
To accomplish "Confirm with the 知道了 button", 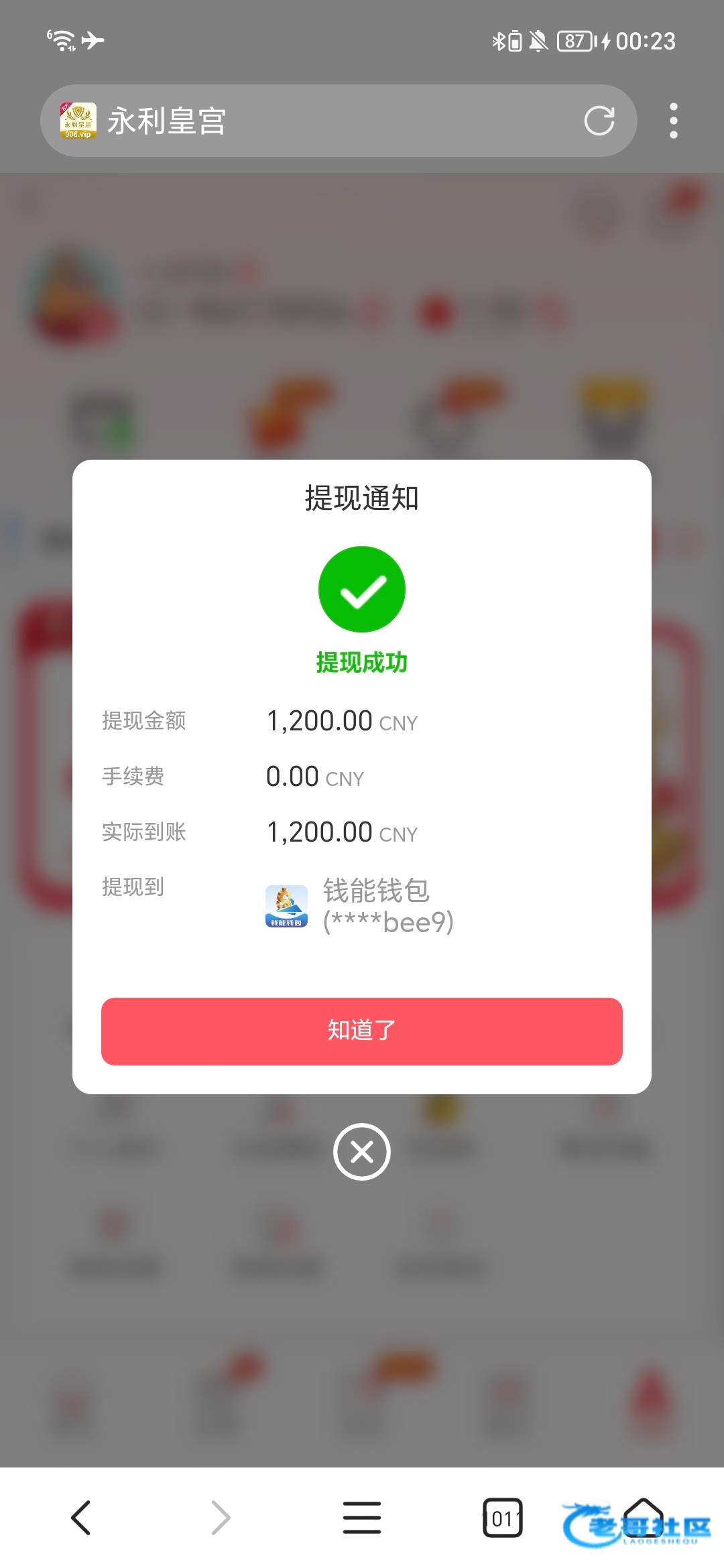I will pyautogui.click(x=362, y=1031).
